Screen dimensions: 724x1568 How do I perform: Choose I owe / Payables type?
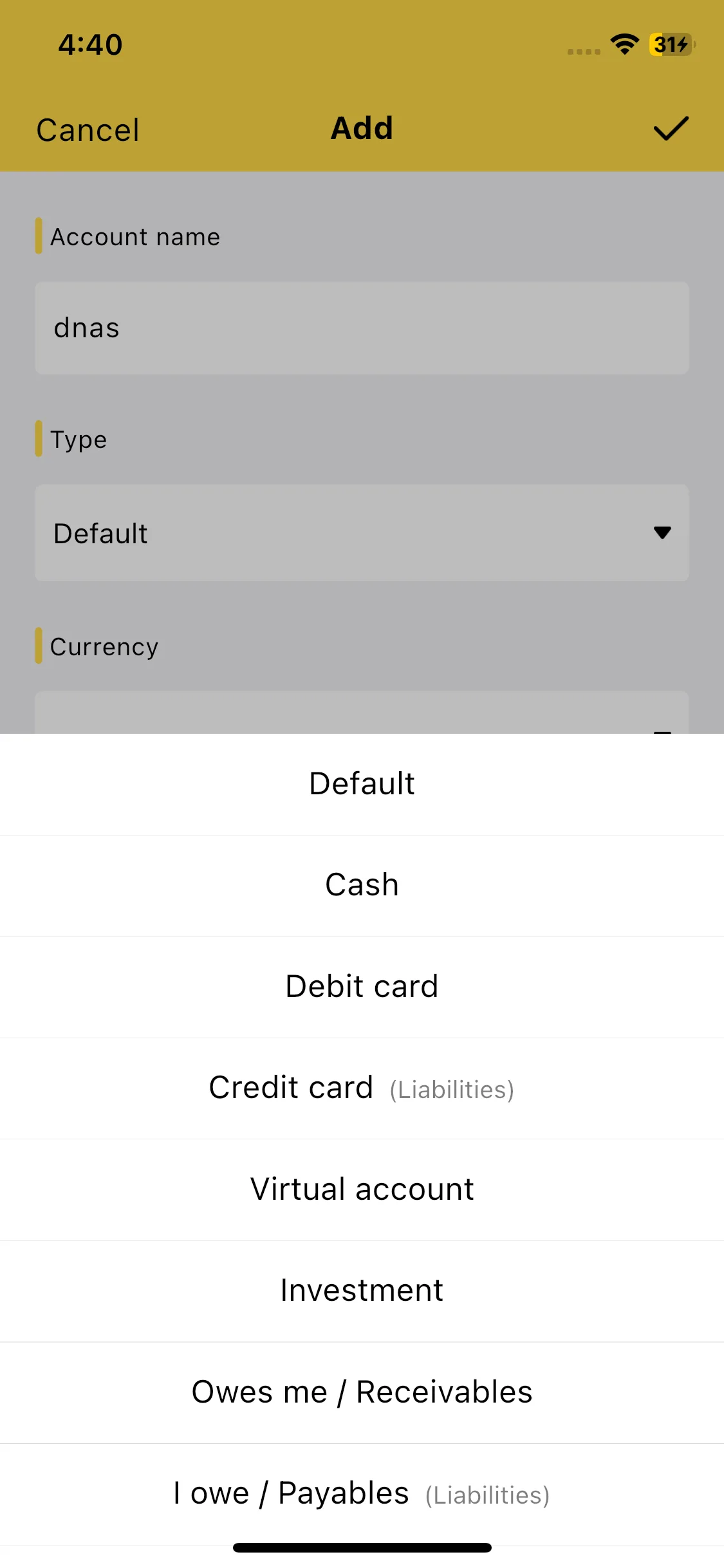pyautogui.click(x=362, y=1493)
